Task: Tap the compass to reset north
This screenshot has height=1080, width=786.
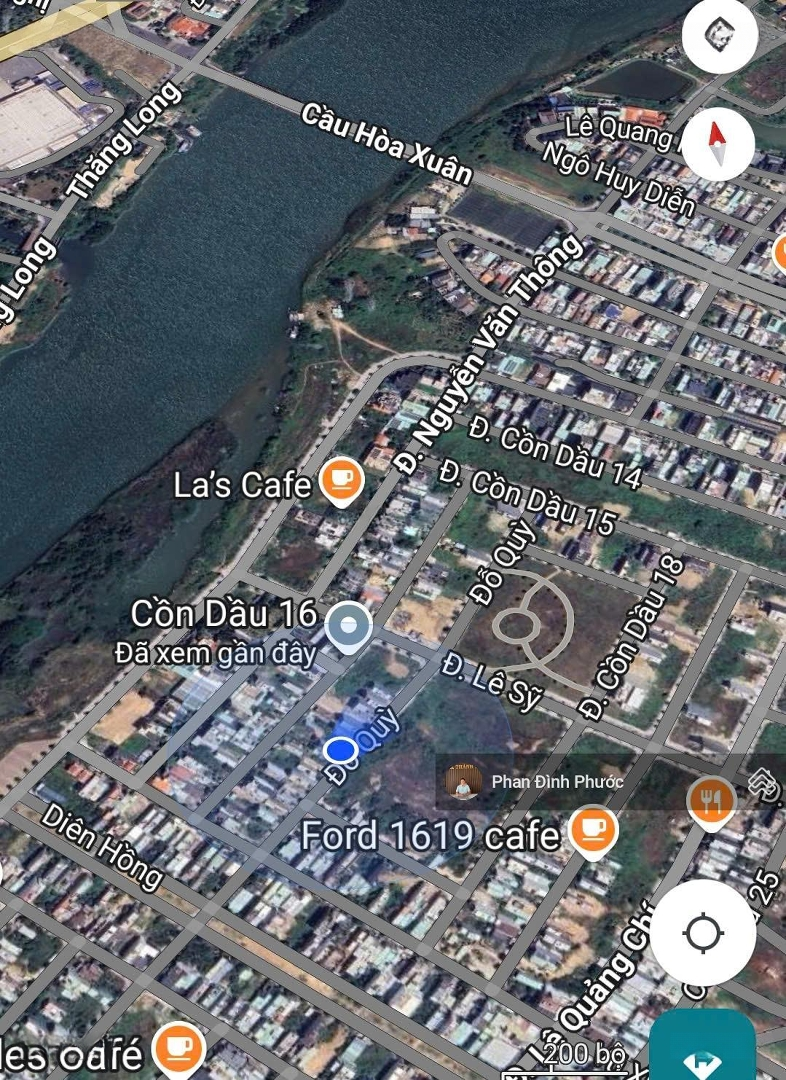Action: pos(718,145)
